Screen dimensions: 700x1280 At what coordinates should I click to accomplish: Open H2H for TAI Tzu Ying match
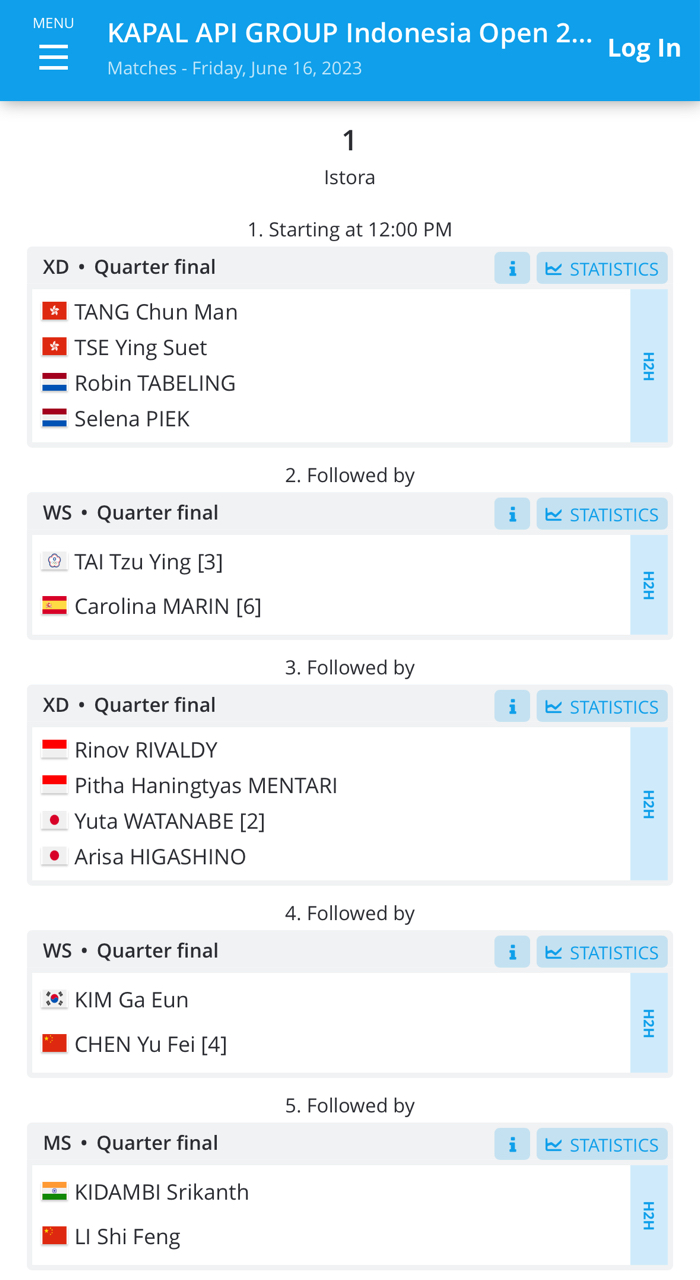pos(648,585)
